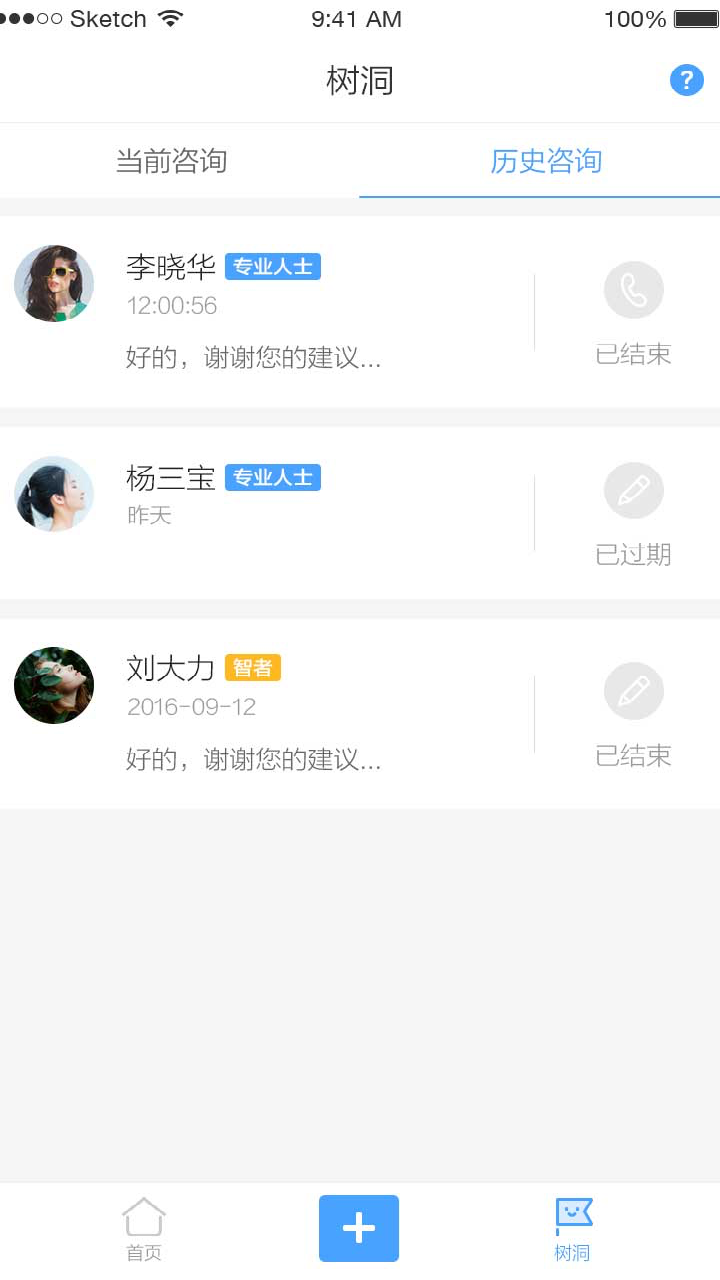Open the consultation with 刘大力
This screenshot has height=1280, width=720.
[x=270, y=713]
